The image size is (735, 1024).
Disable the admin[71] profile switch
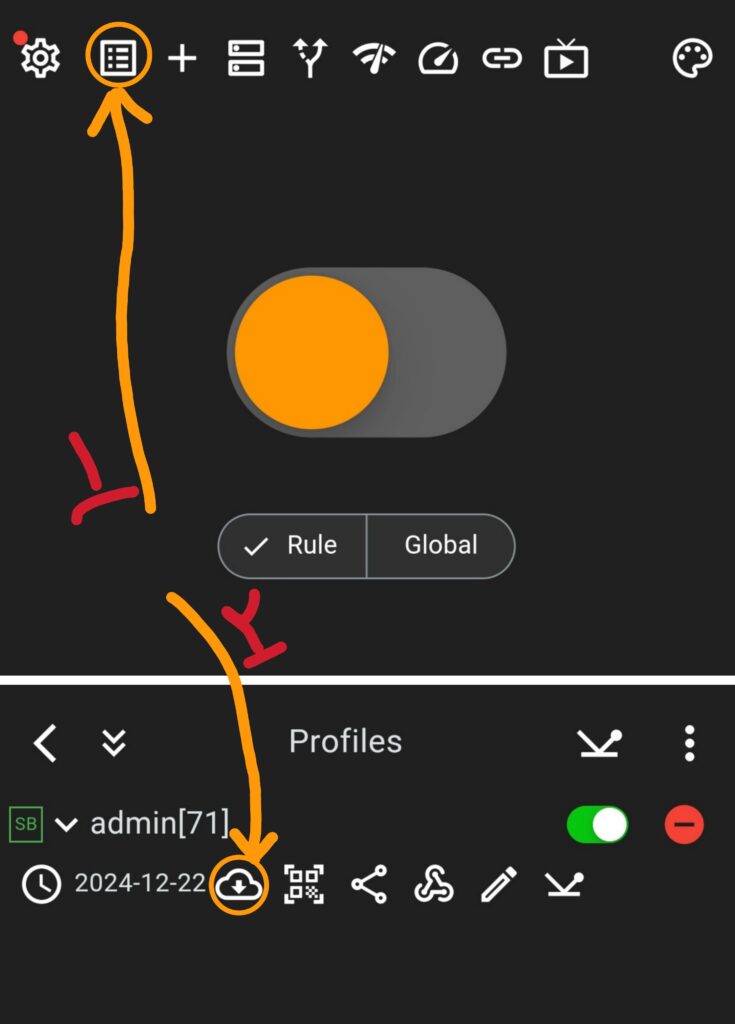[x=597, y=825]
